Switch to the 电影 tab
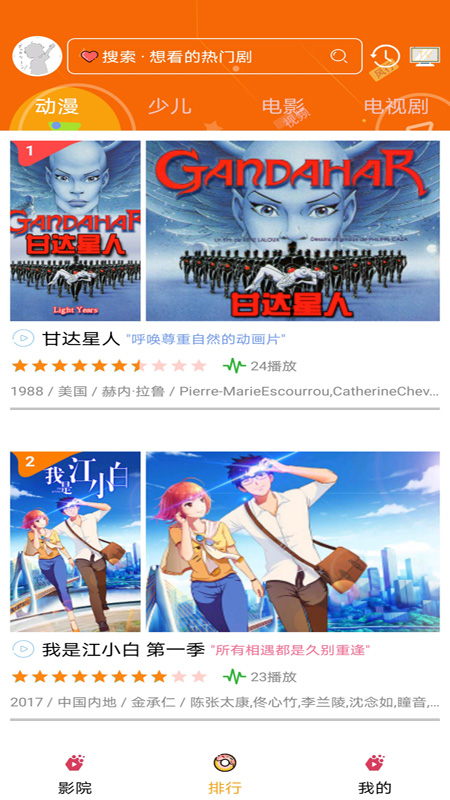 [283, 107]
